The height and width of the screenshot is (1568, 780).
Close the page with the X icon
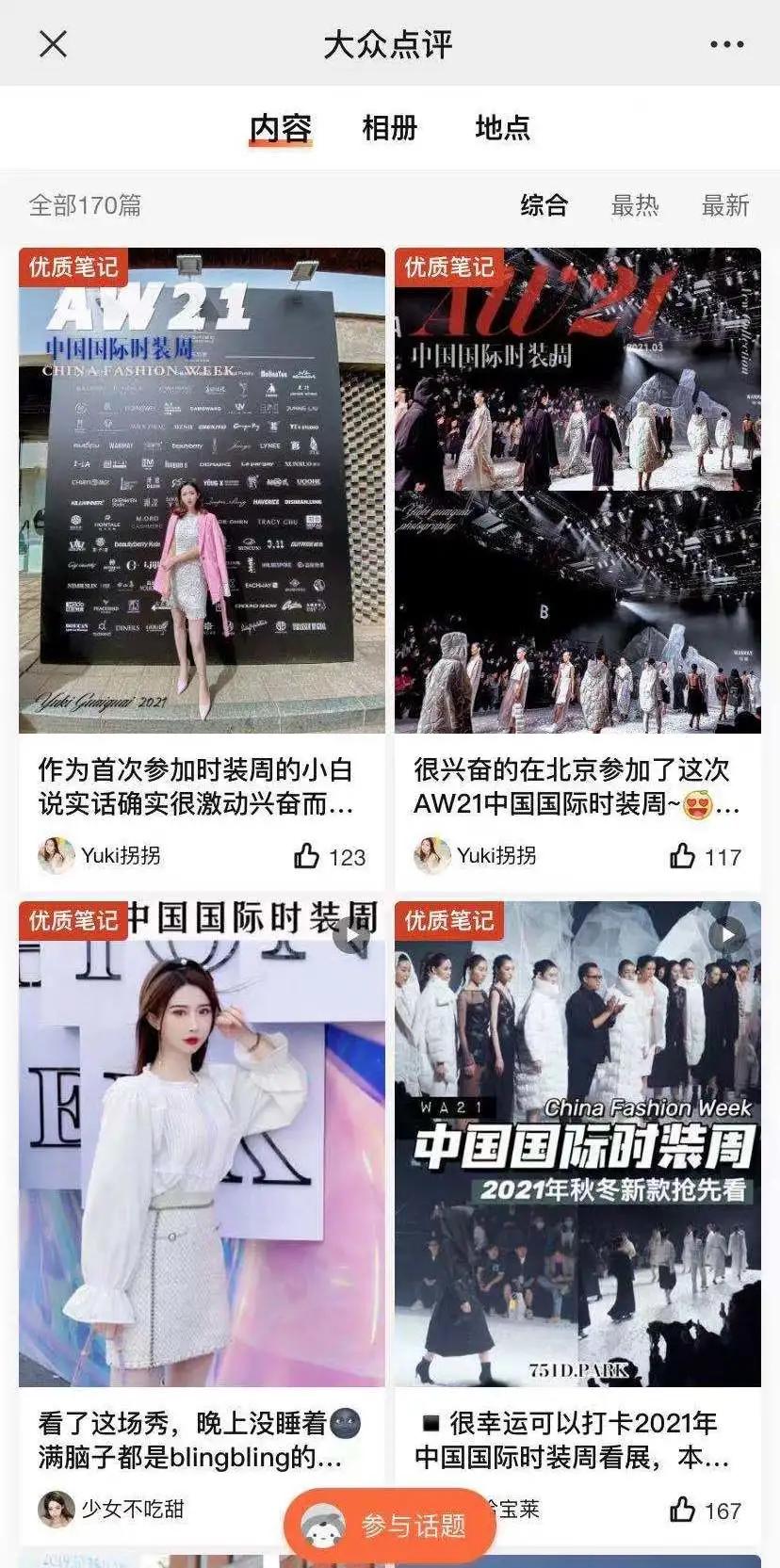point(54,44)
